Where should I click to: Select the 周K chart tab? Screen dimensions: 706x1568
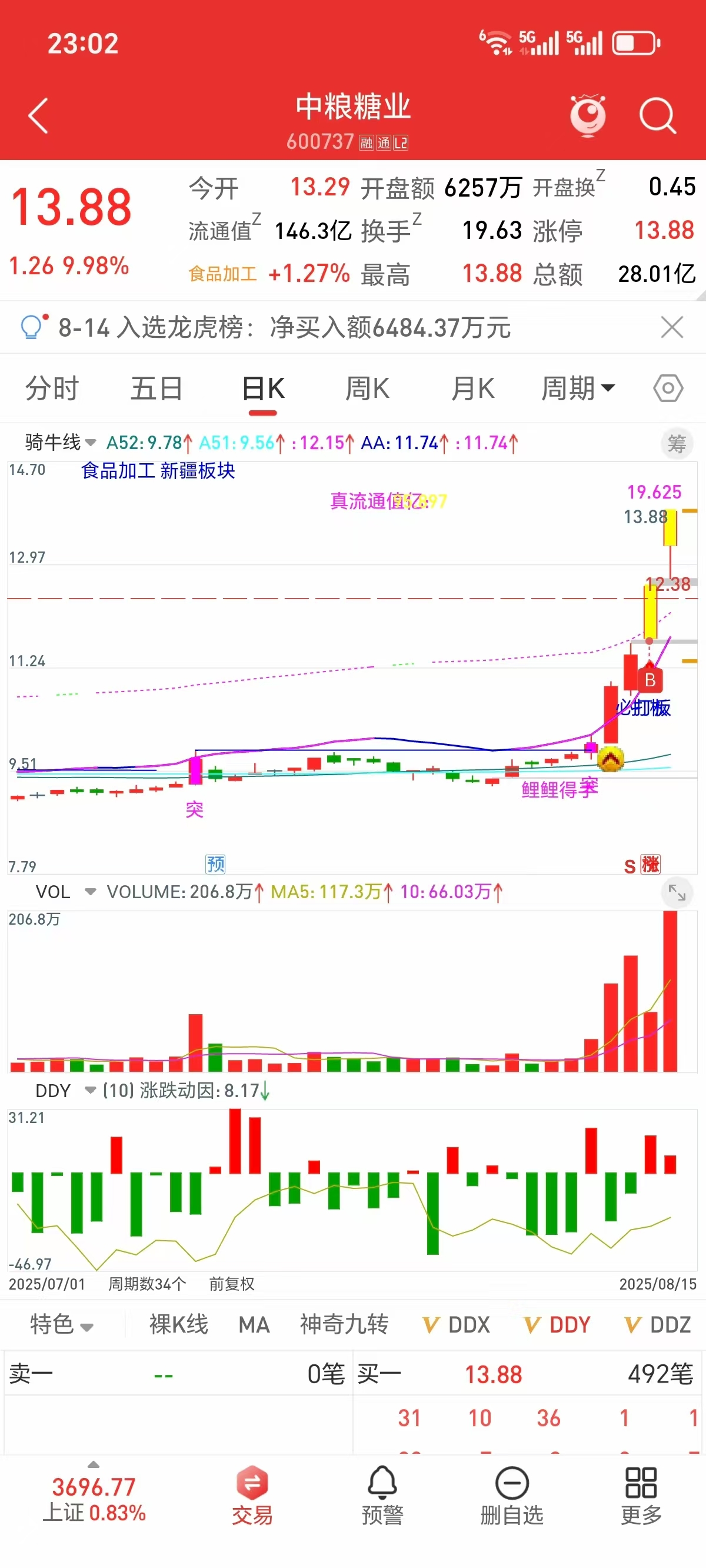click(367, 388)
